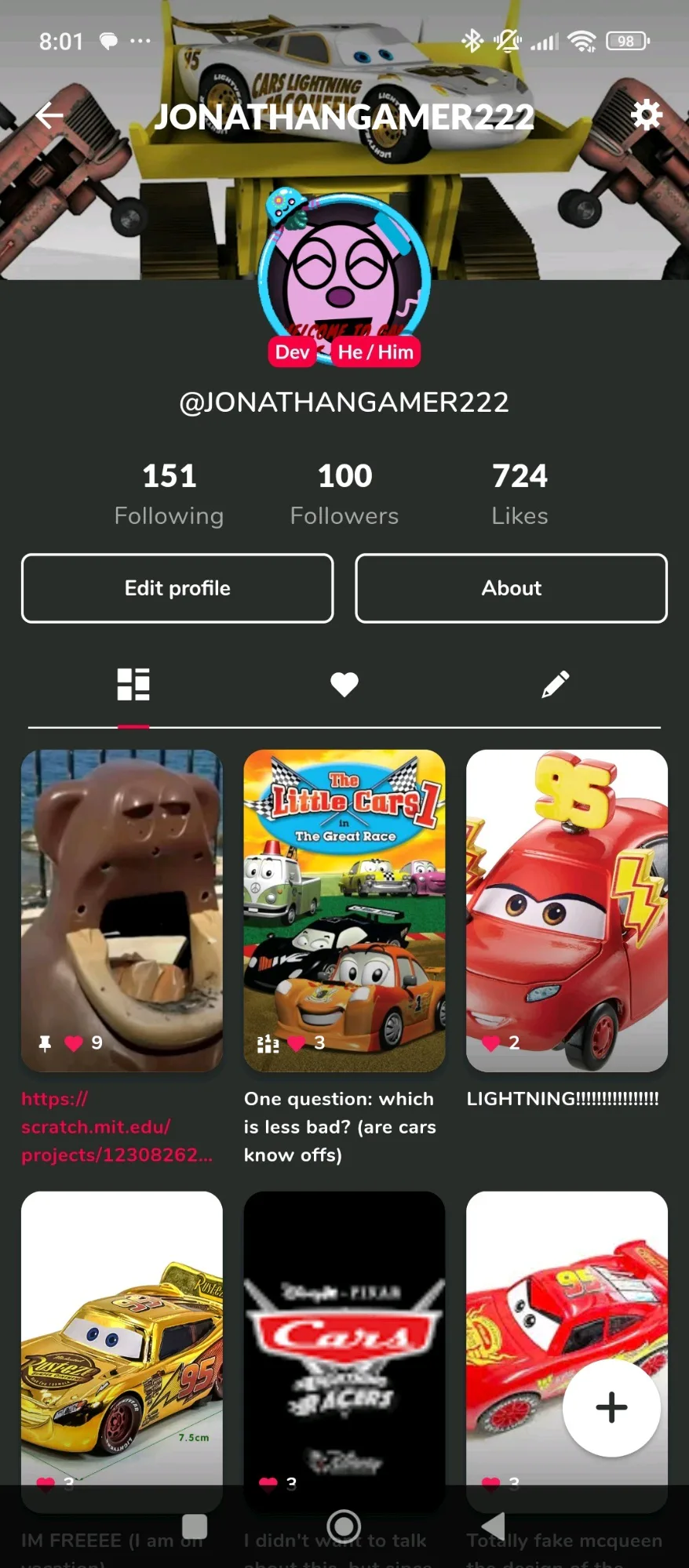This screenshot has height=1568, width=689.
Task: Open the settings gear icon
Action: click(x=646, y=115)
